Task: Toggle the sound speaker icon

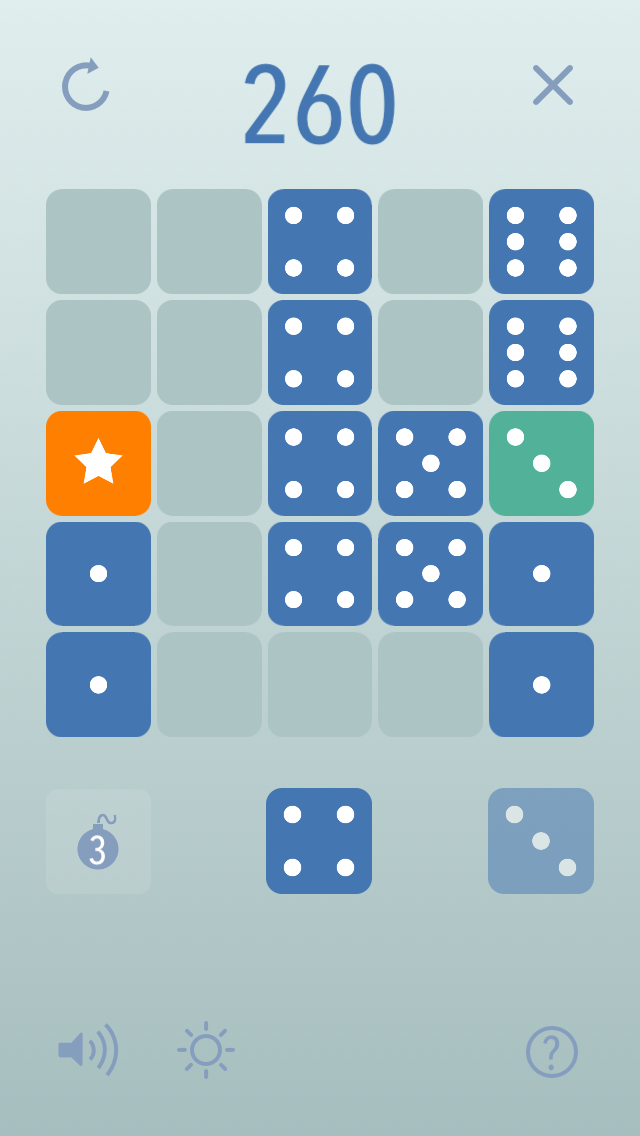Action: tap(88, 1050)
